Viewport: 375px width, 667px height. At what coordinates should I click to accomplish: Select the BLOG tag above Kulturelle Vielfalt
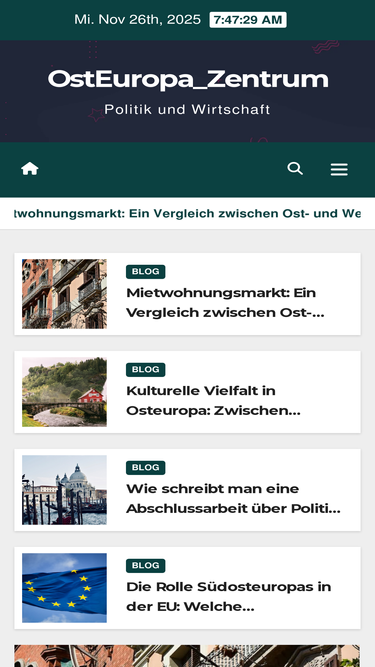click(145, 370)
